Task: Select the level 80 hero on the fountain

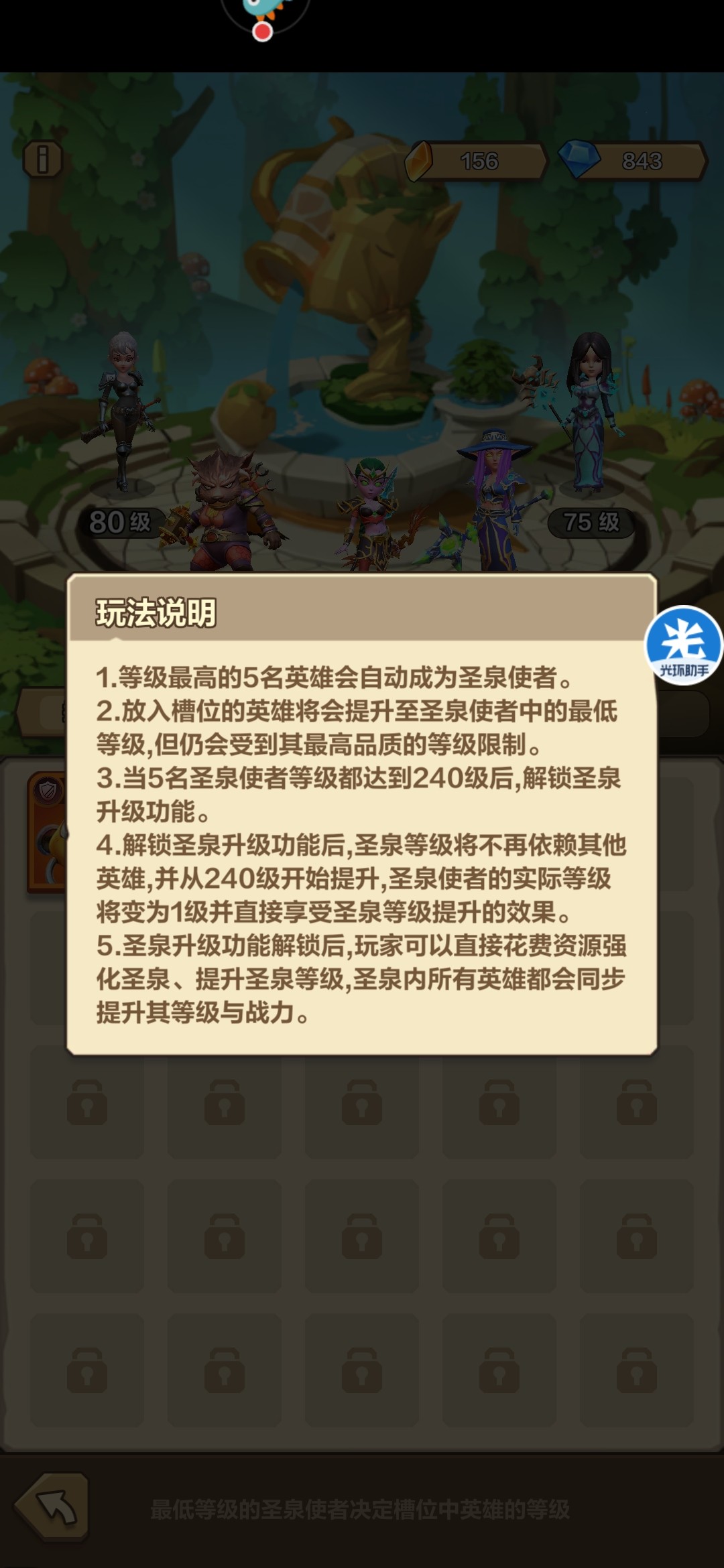Action: [x=123, y=415]
